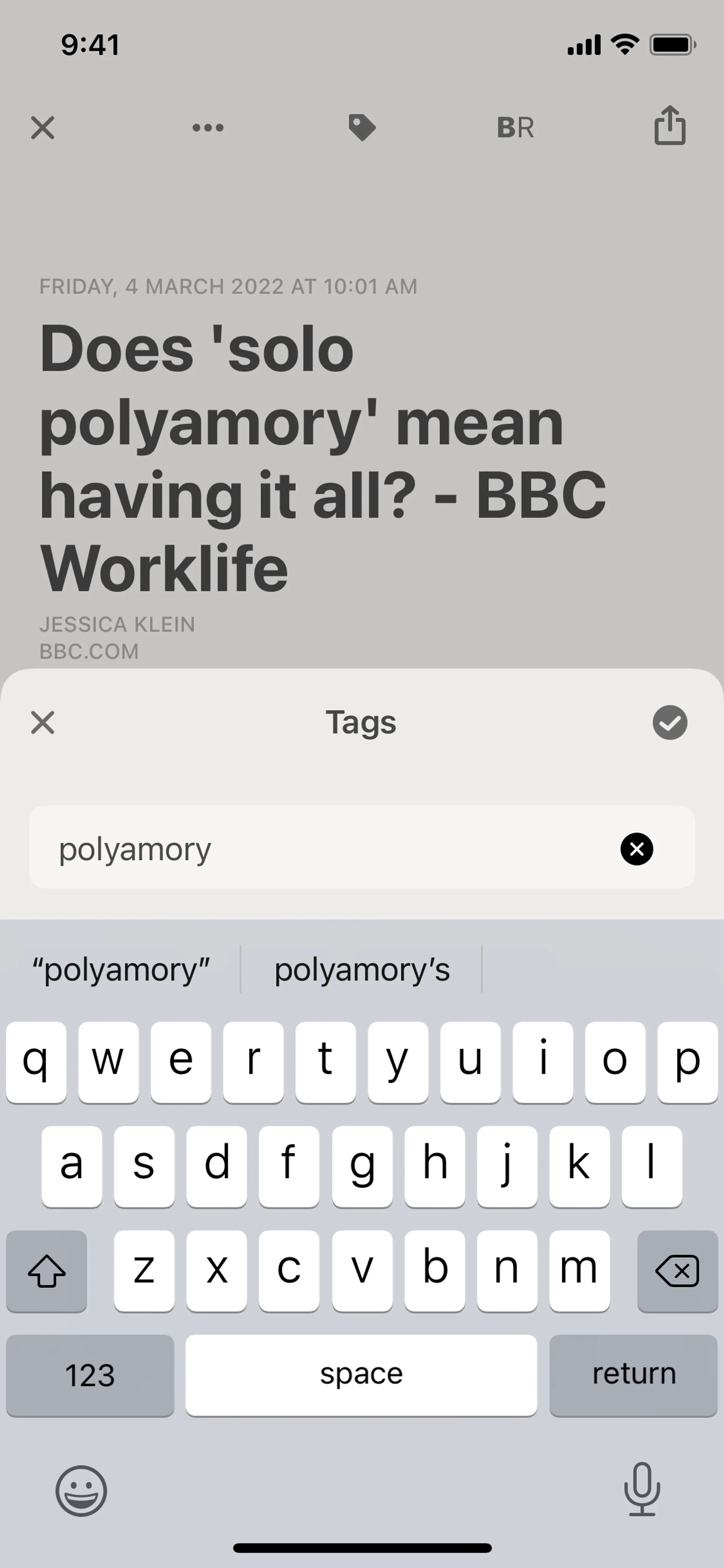Open the tag icon in the toolbar
The width and height of the screenshot is (724, 1568).
pos(362,128)
